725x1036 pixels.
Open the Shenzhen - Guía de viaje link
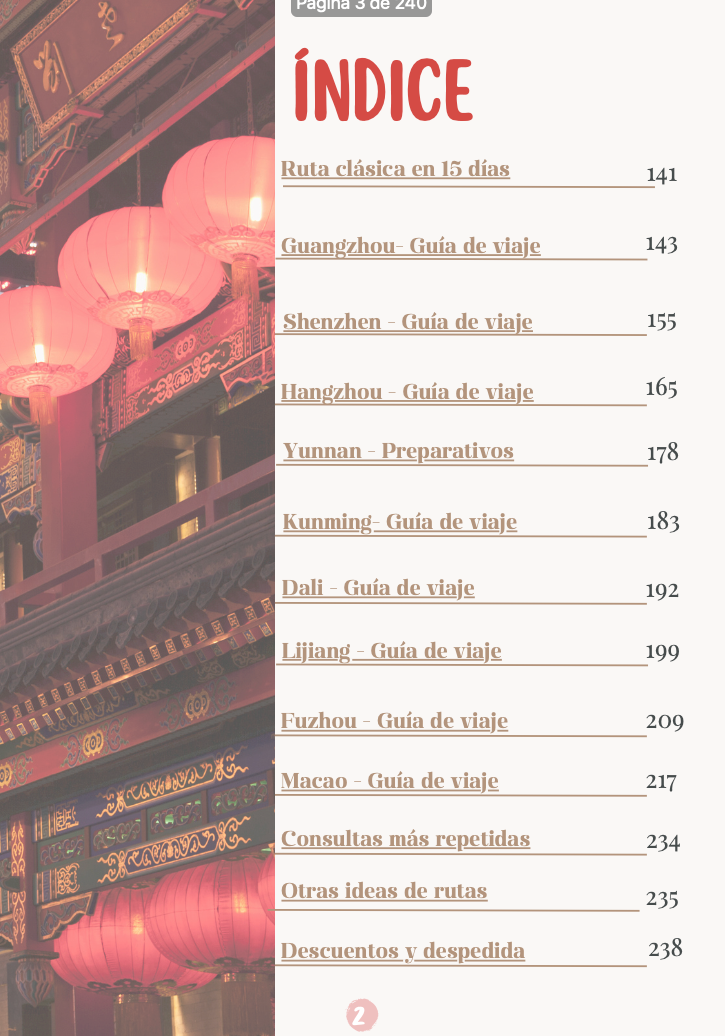pos(407,322)
